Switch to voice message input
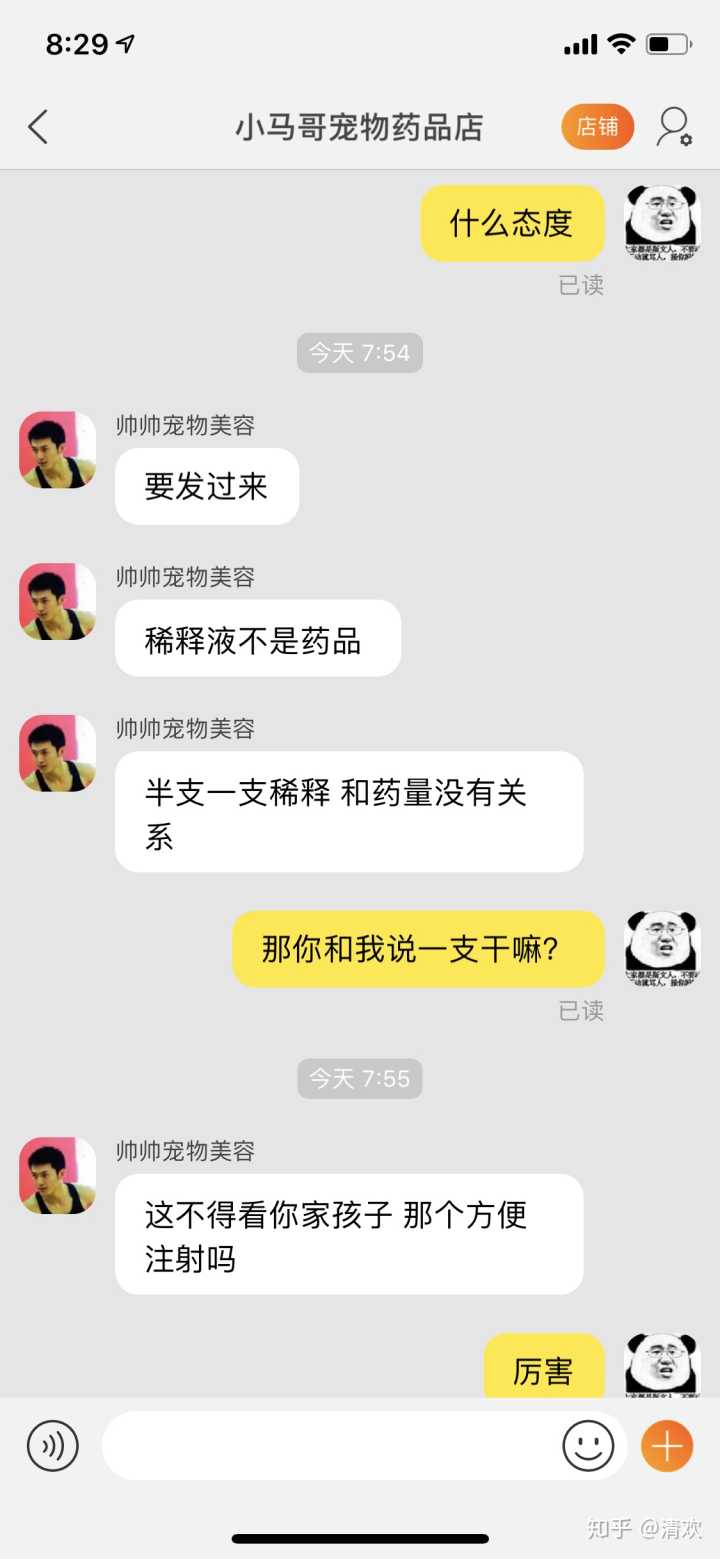The width and height of the screenshot is (720, 1559). click(52, 1445)
